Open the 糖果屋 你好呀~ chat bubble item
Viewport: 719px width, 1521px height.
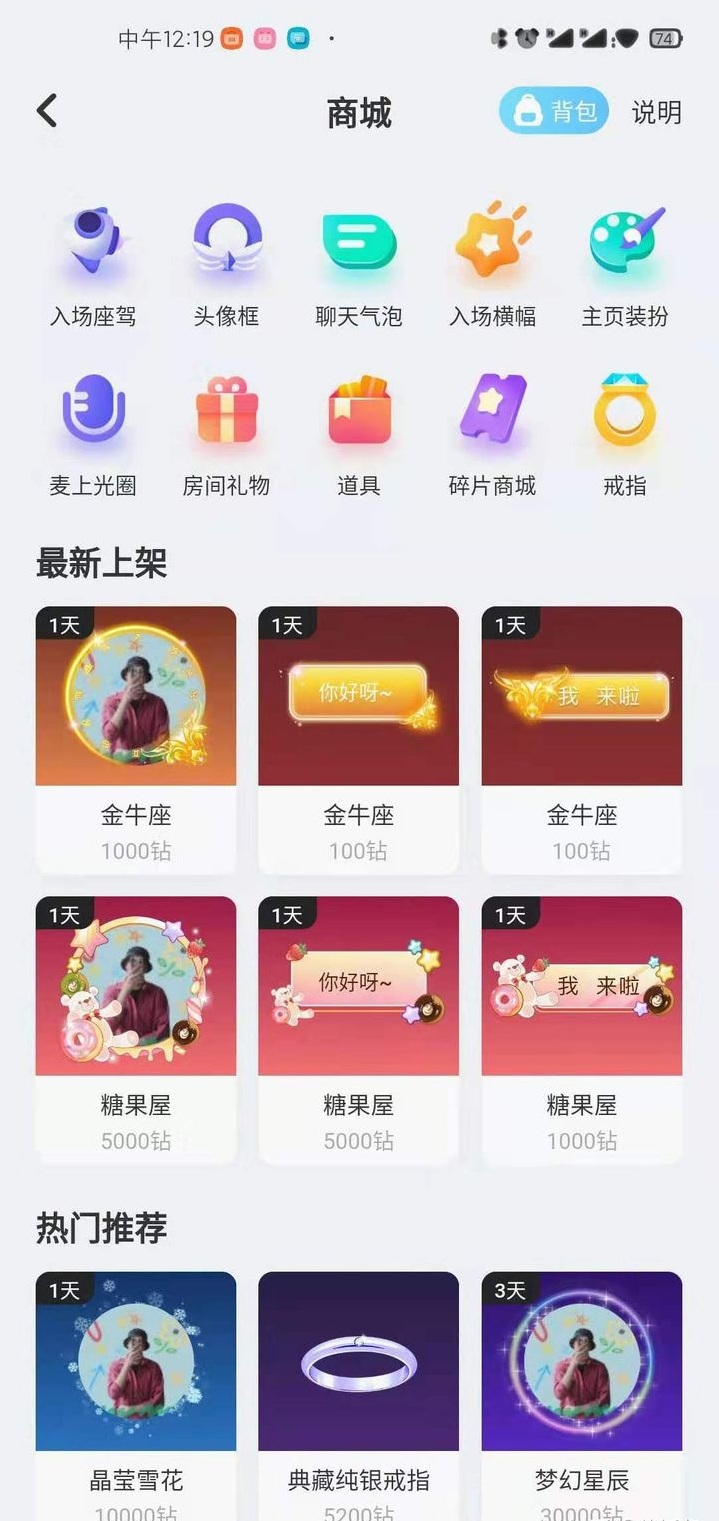(359, 1030)
